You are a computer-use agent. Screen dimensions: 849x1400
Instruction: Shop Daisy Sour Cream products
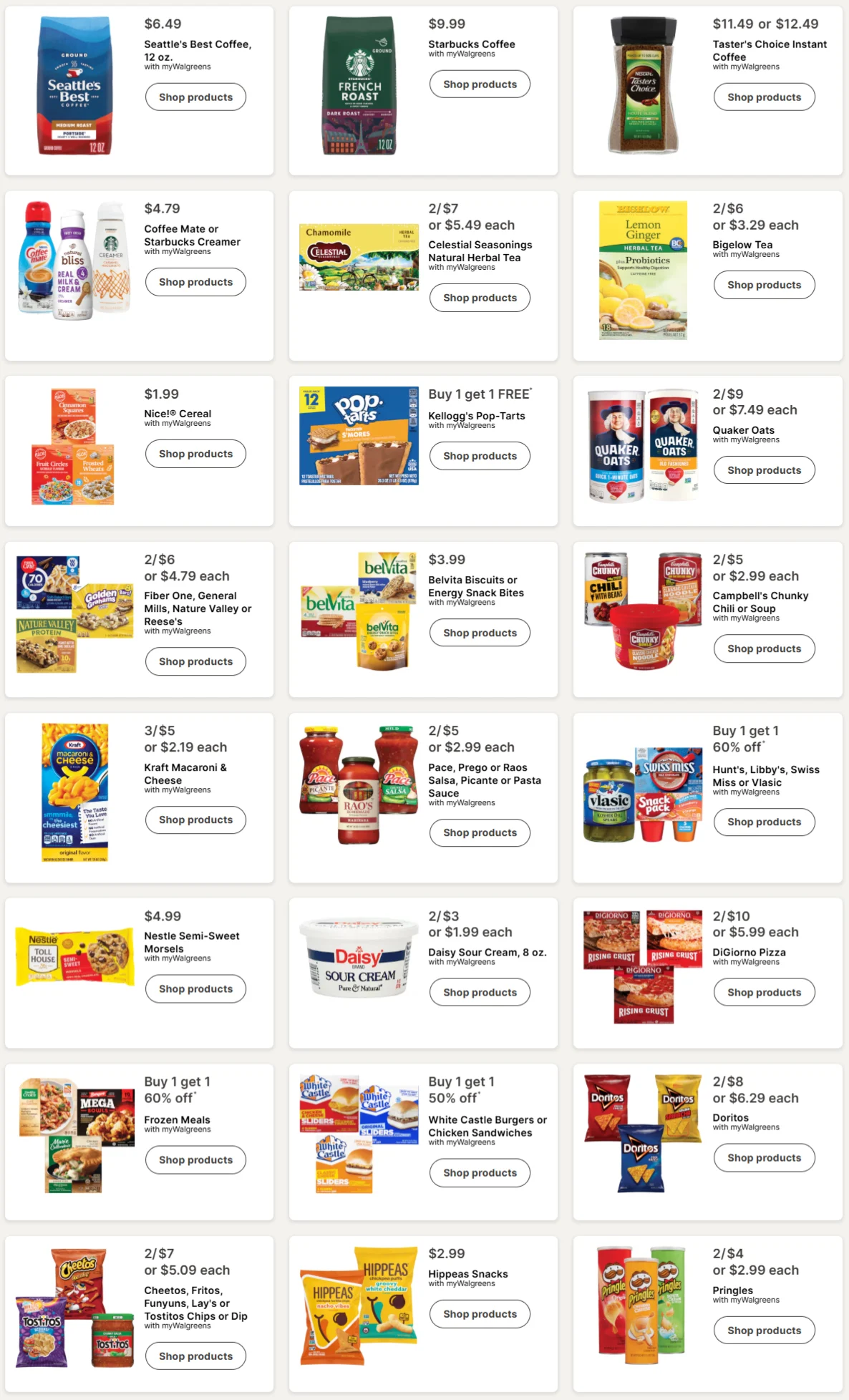[x=480, y=992]
